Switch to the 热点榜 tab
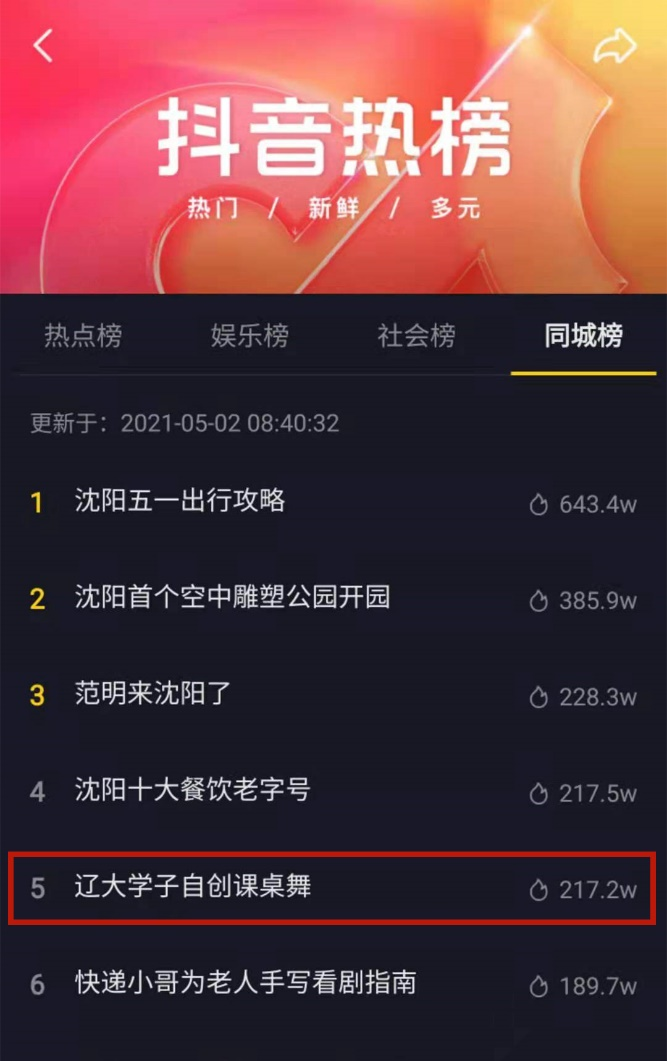 point(83,336)
